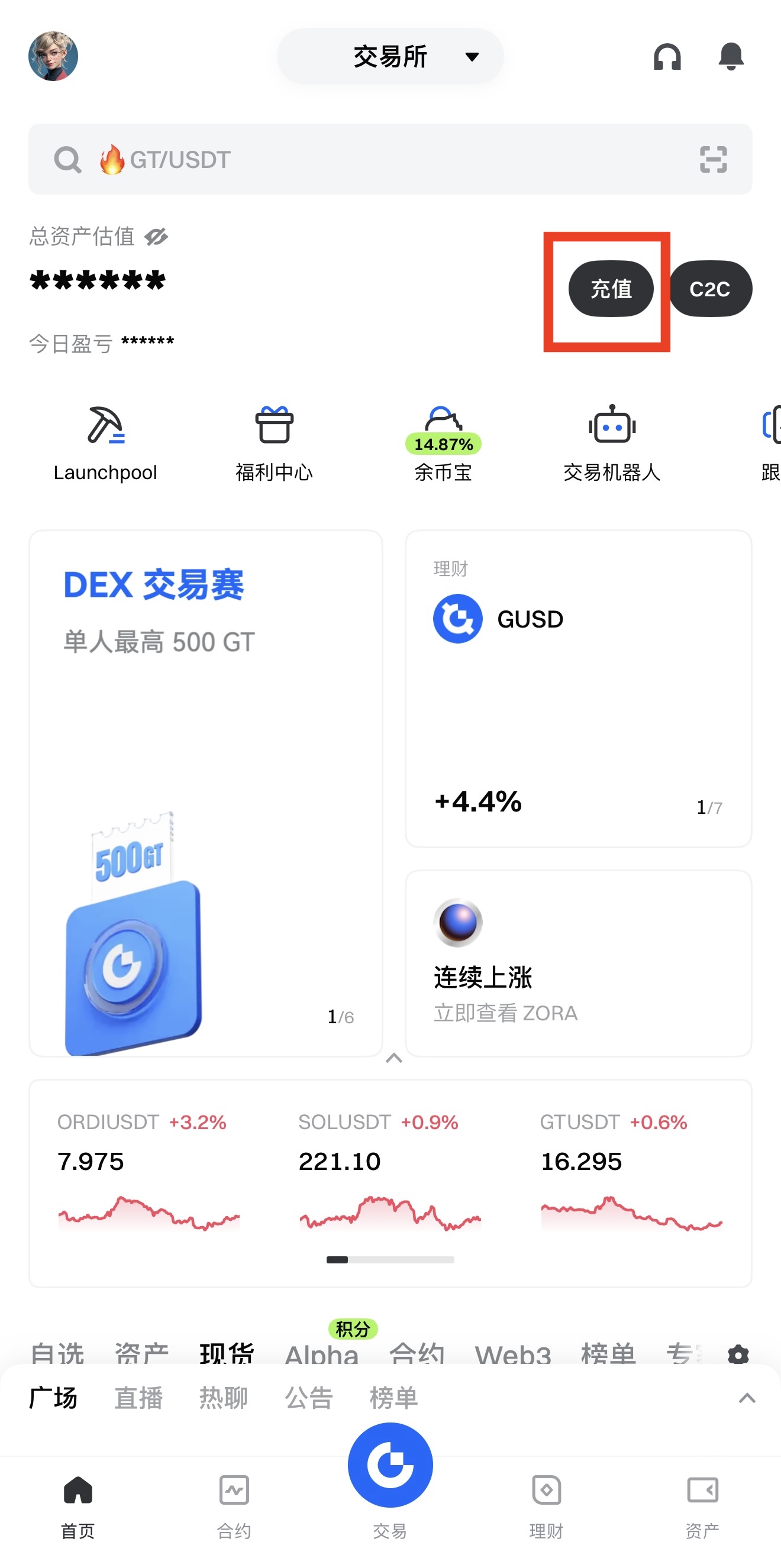The image size is (781, 1568).
Task: Switch to the 直播 tab
Action: point(139,1398)
